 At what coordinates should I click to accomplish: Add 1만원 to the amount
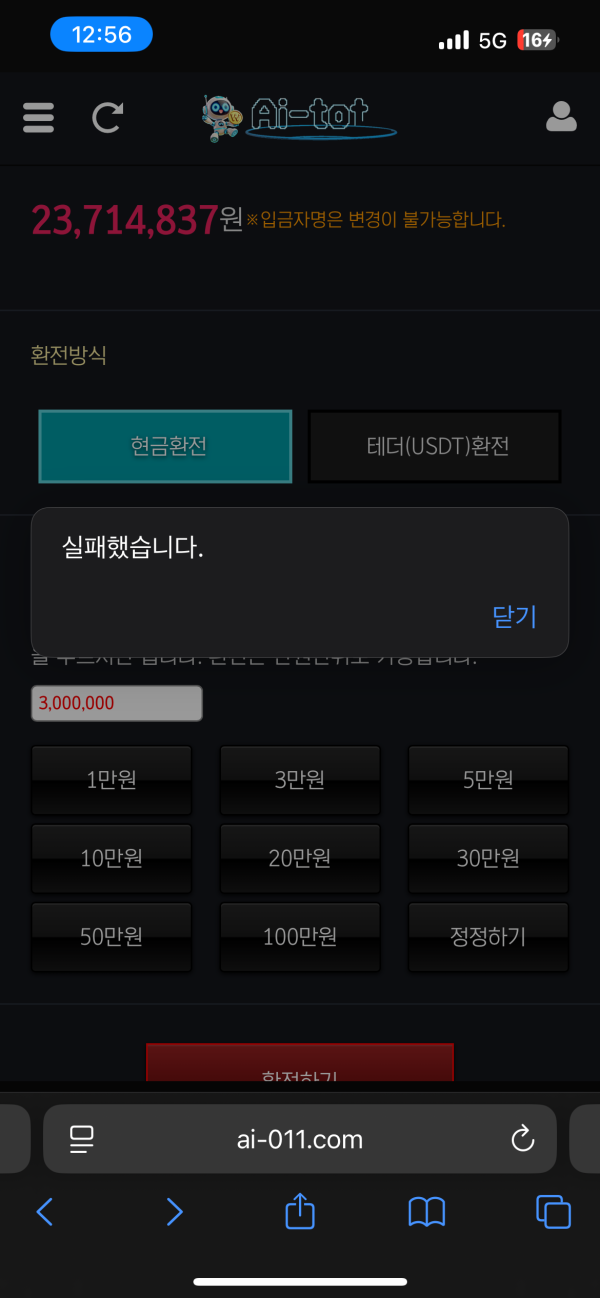(x=111, y=780)
